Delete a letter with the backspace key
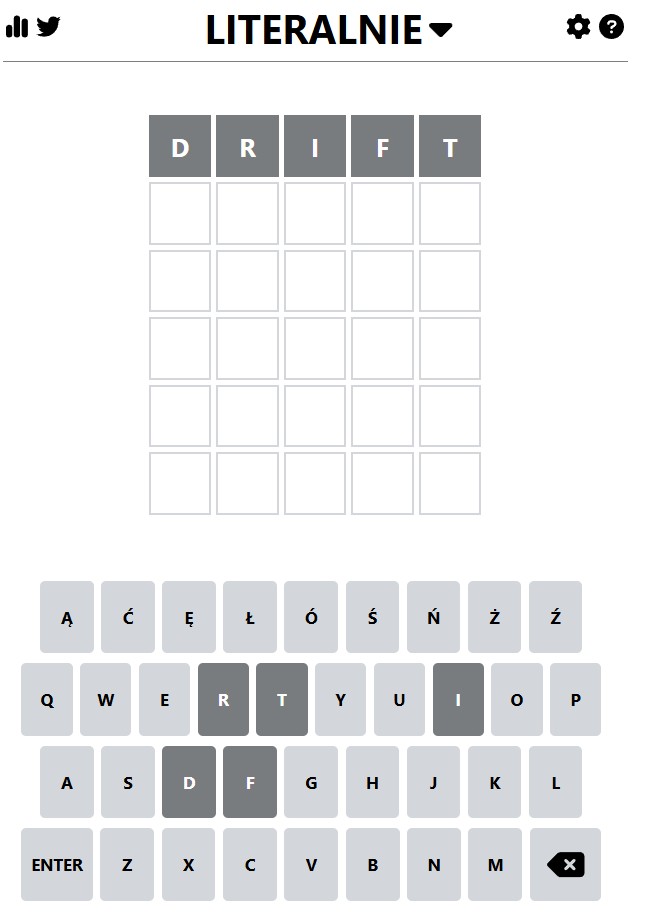Screen dimensions: 651x912 [x=565, y=865]
